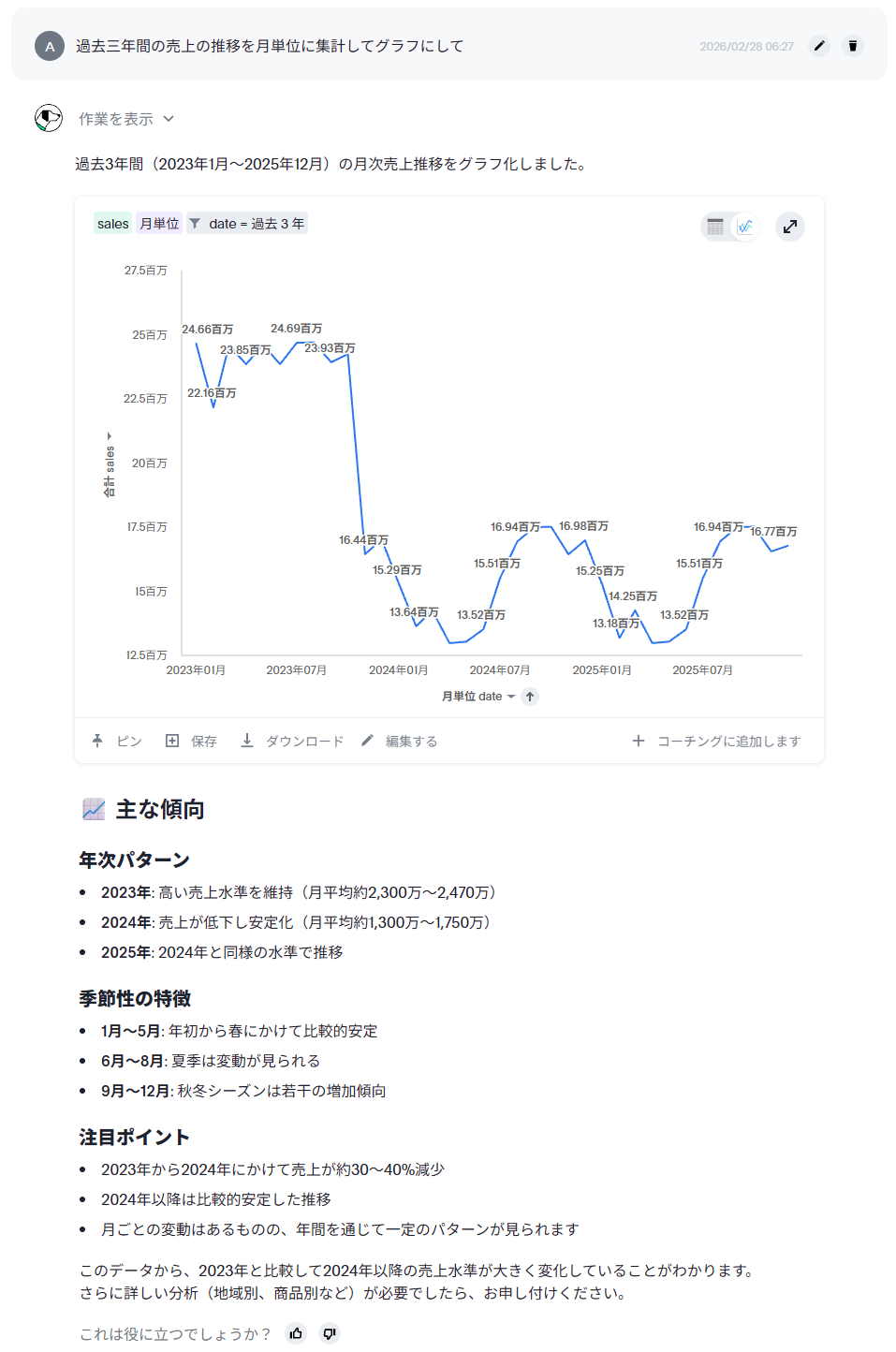This screenshot has width=896, height=1352.
Task: Pin this chart
Action: click(x=117, y=741)
